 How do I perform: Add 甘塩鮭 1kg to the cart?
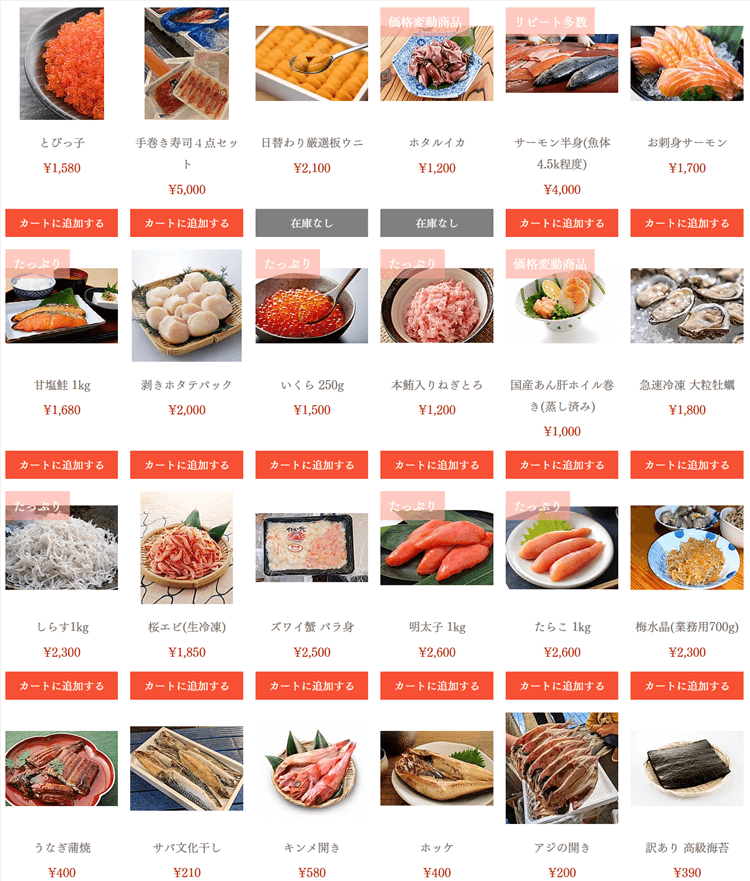61,465
